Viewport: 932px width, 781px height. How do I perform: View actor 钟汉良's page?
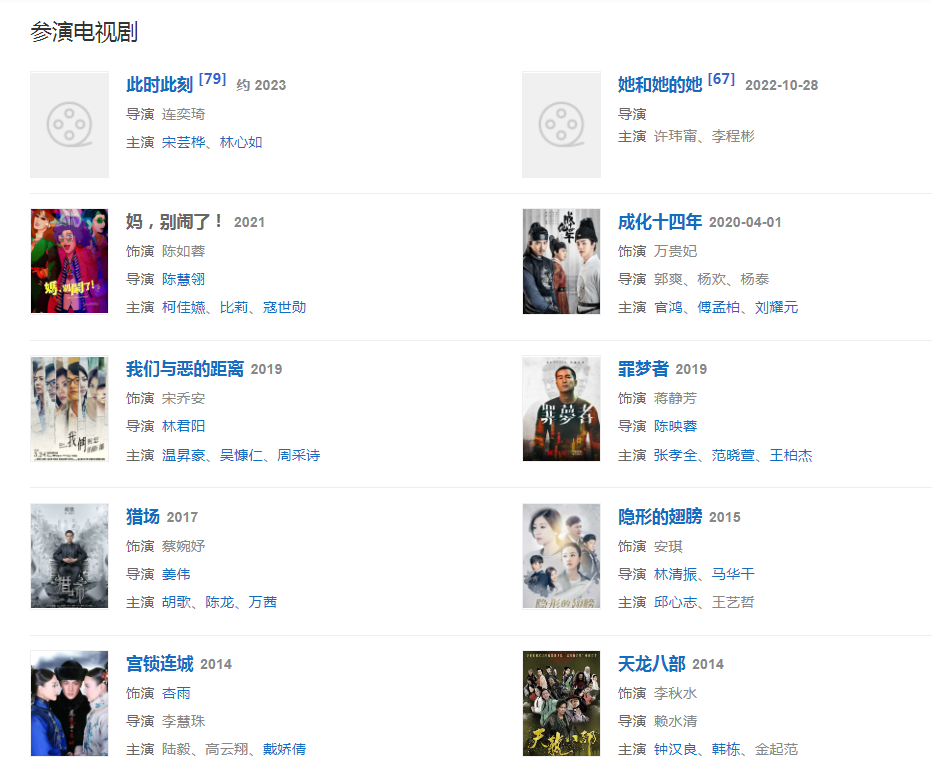[x=675, y=749]
